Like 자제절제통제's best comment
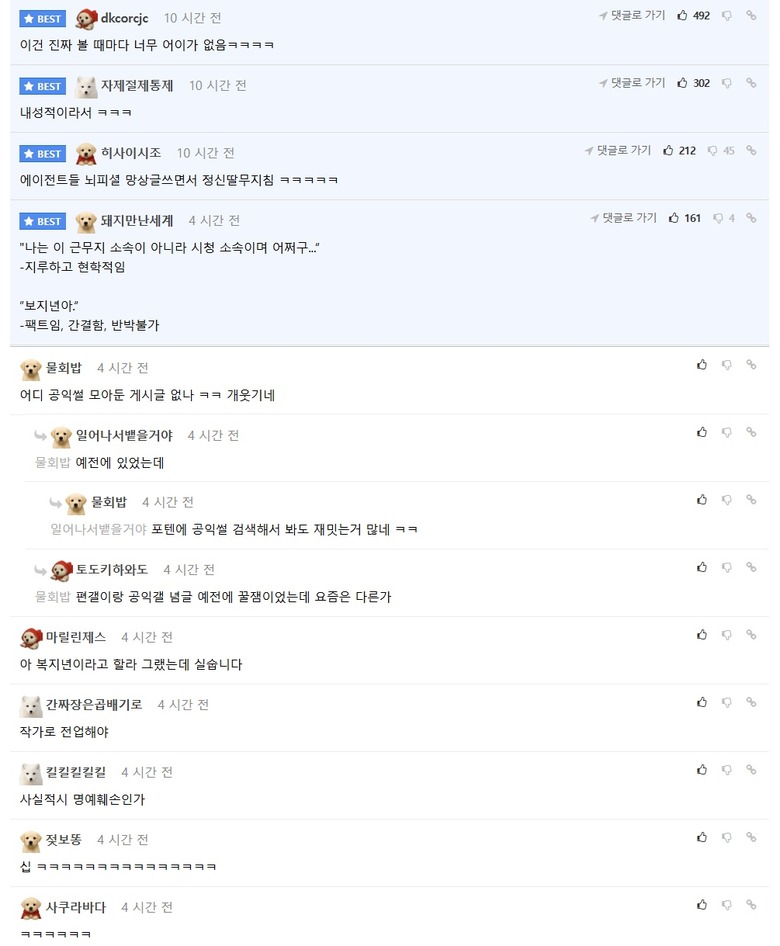780x946 pixels. click(683, 83)
